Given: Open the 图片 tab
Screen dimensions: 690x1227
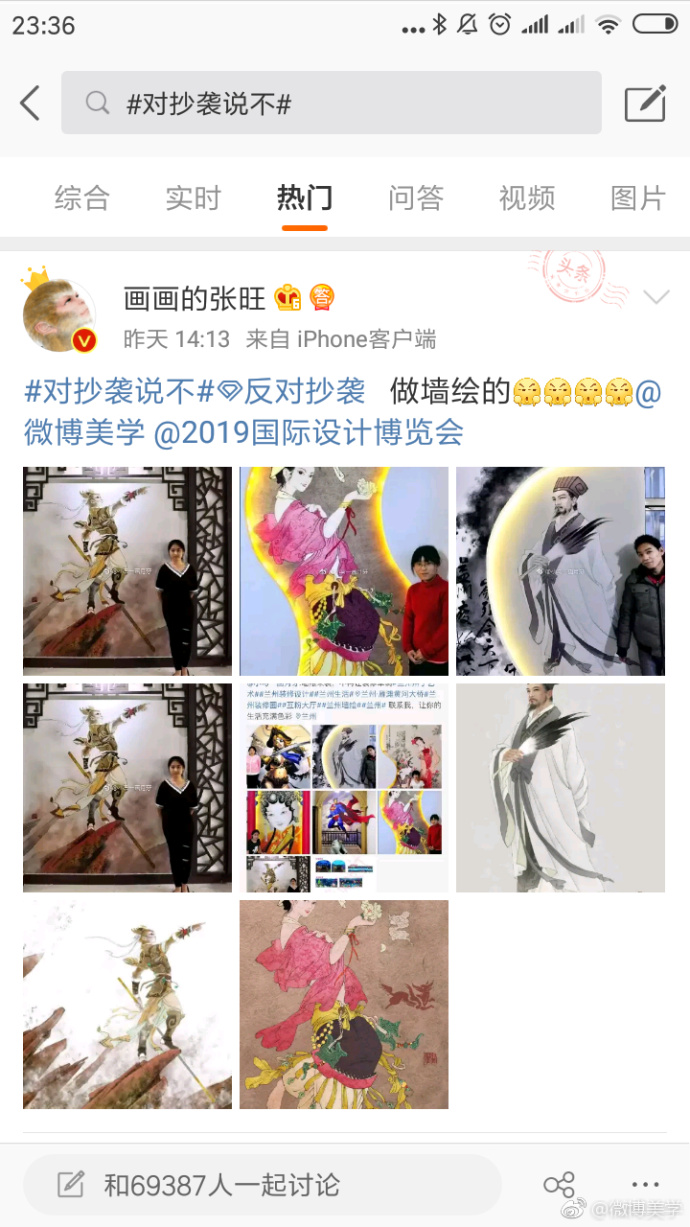Looking at the screenshot, I should 638,198.
